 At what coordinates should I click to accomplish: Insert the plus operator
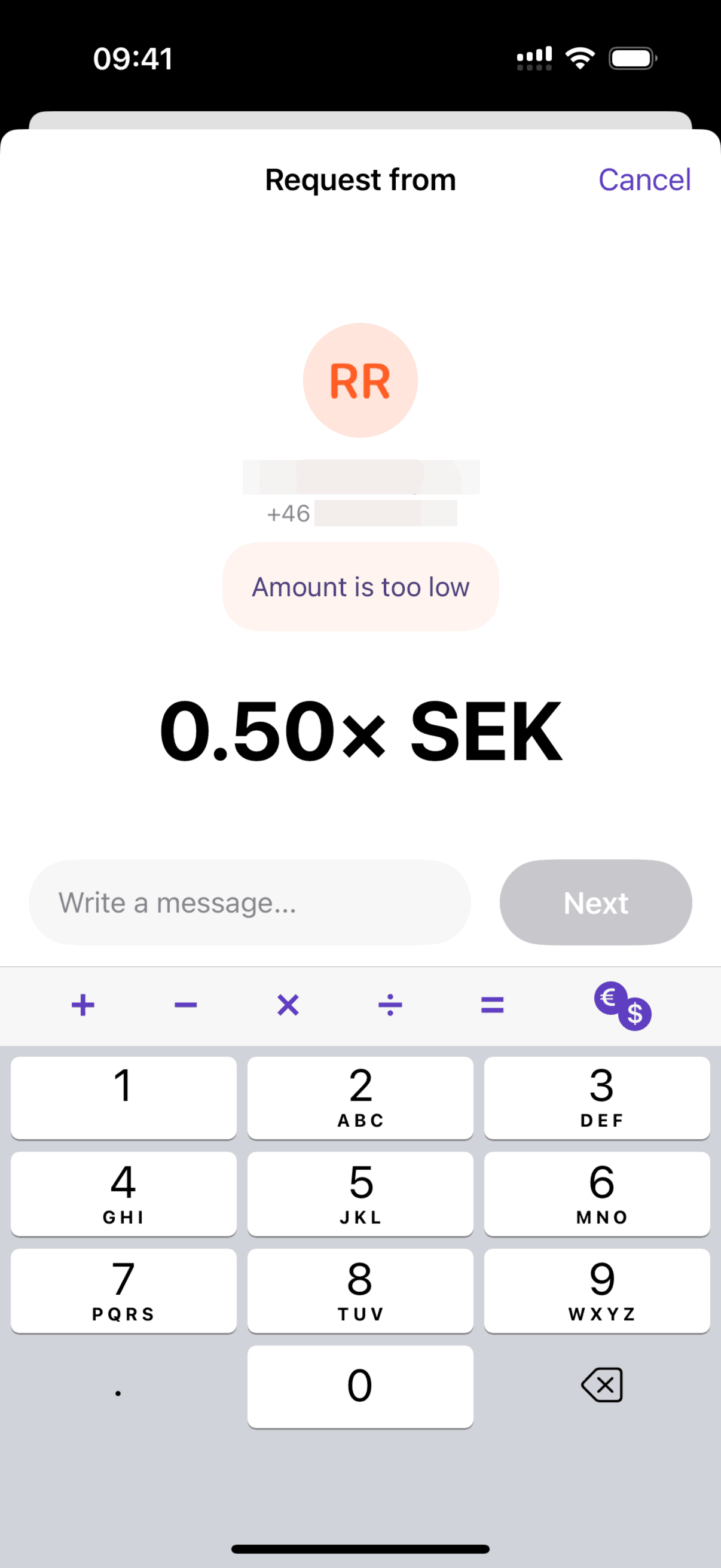pos(83,1005)
